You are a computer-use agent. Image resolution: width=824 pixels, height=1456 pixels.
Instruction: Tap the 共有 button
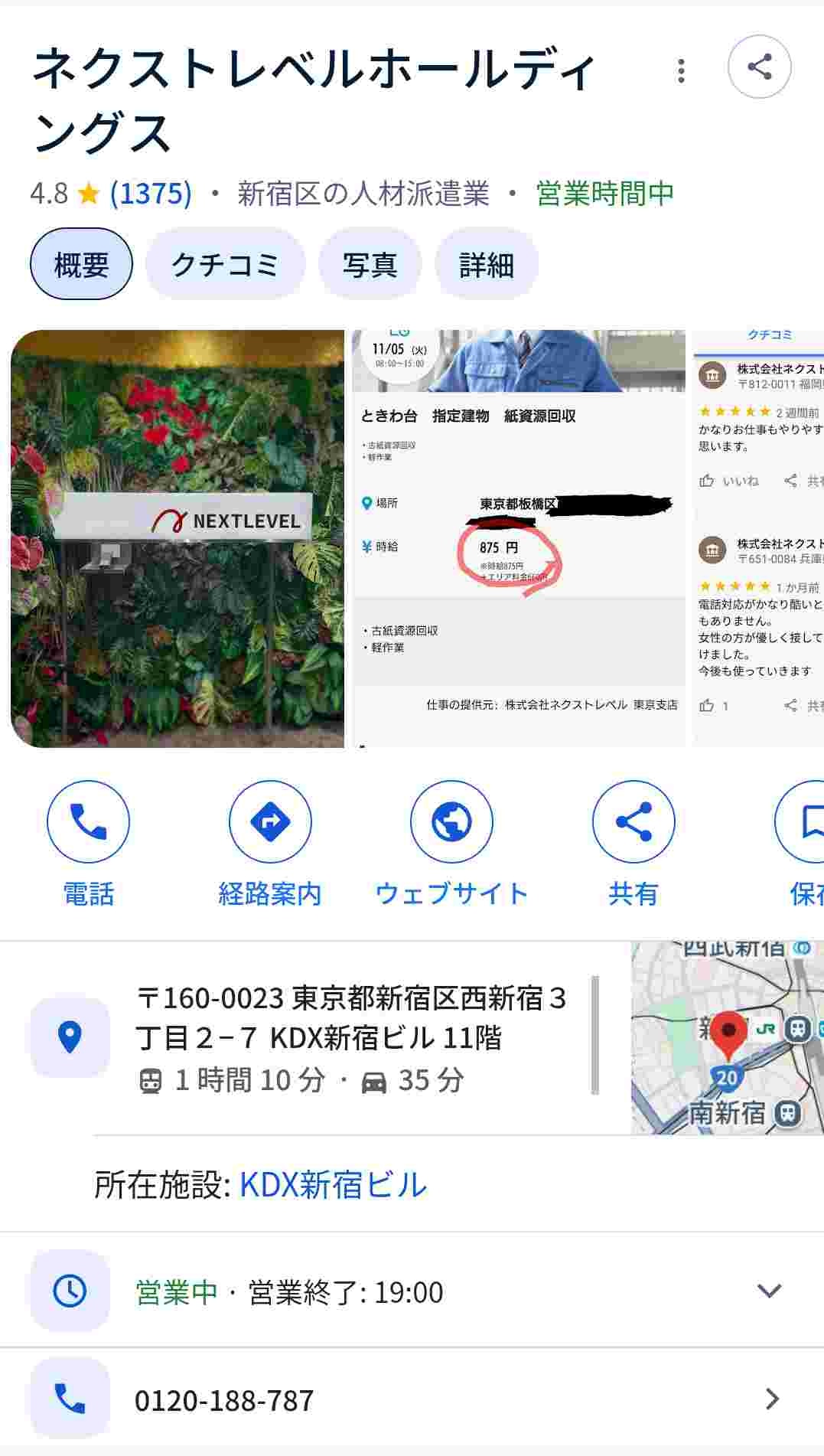(633, 822)
